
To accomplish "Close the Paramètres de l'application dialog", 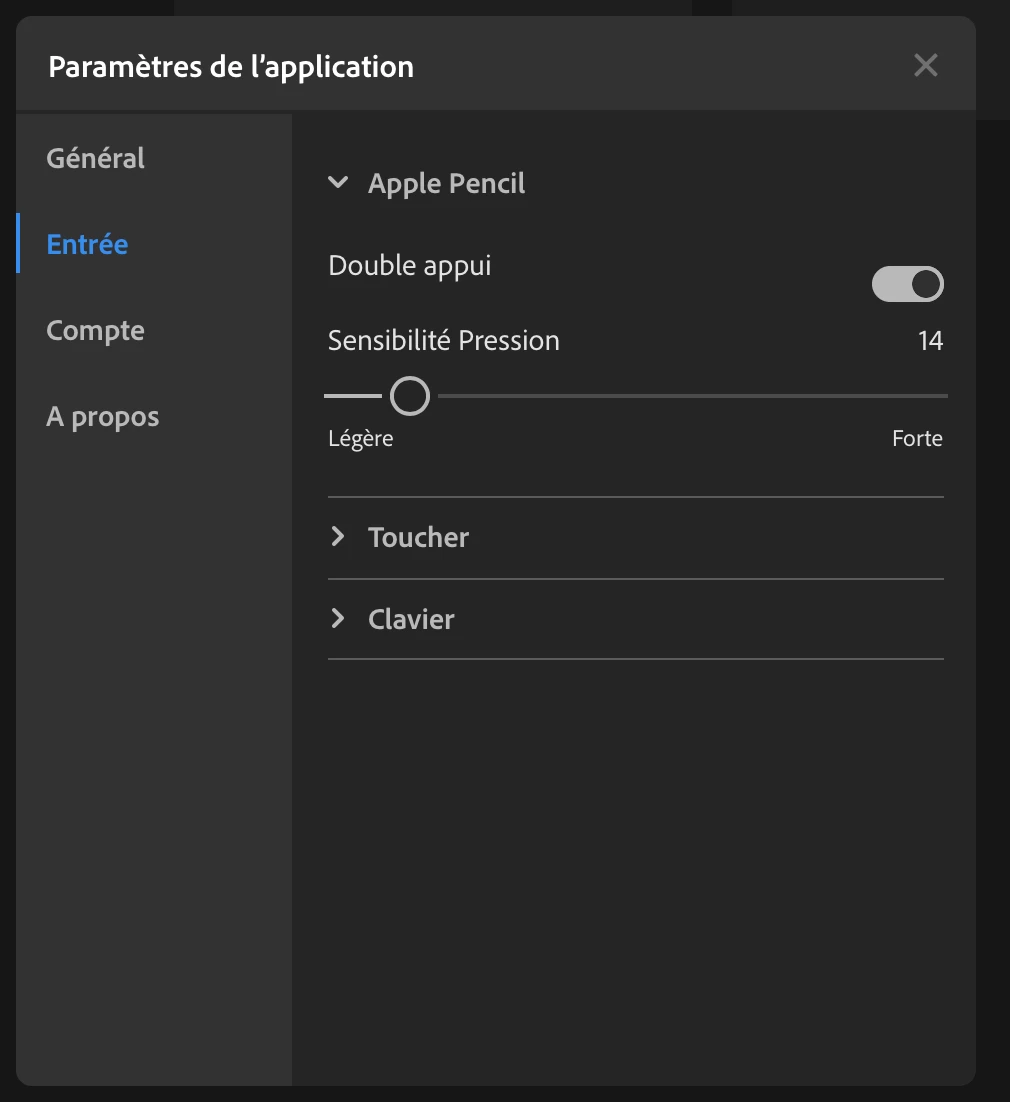I will [926, 66].
